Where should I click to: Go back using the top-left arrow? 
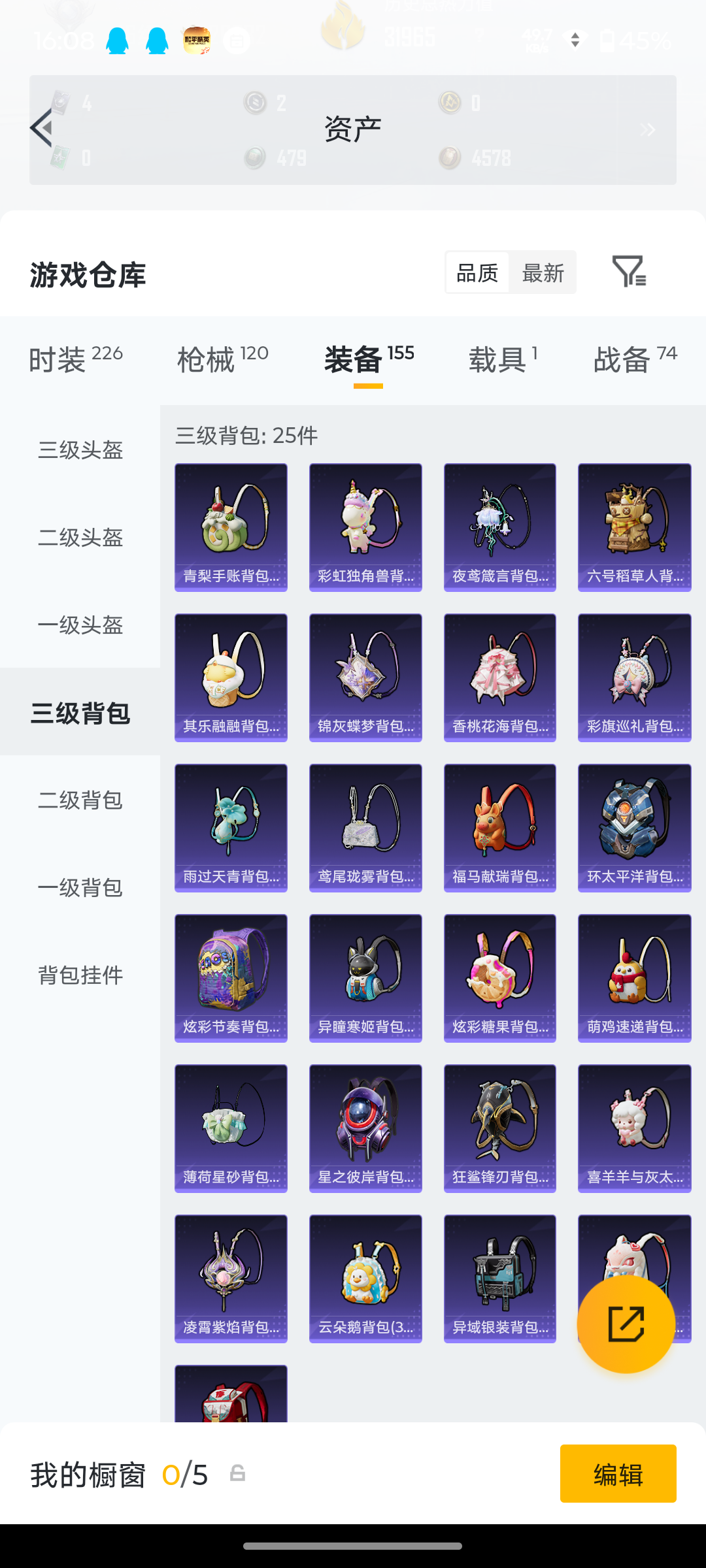42,128
